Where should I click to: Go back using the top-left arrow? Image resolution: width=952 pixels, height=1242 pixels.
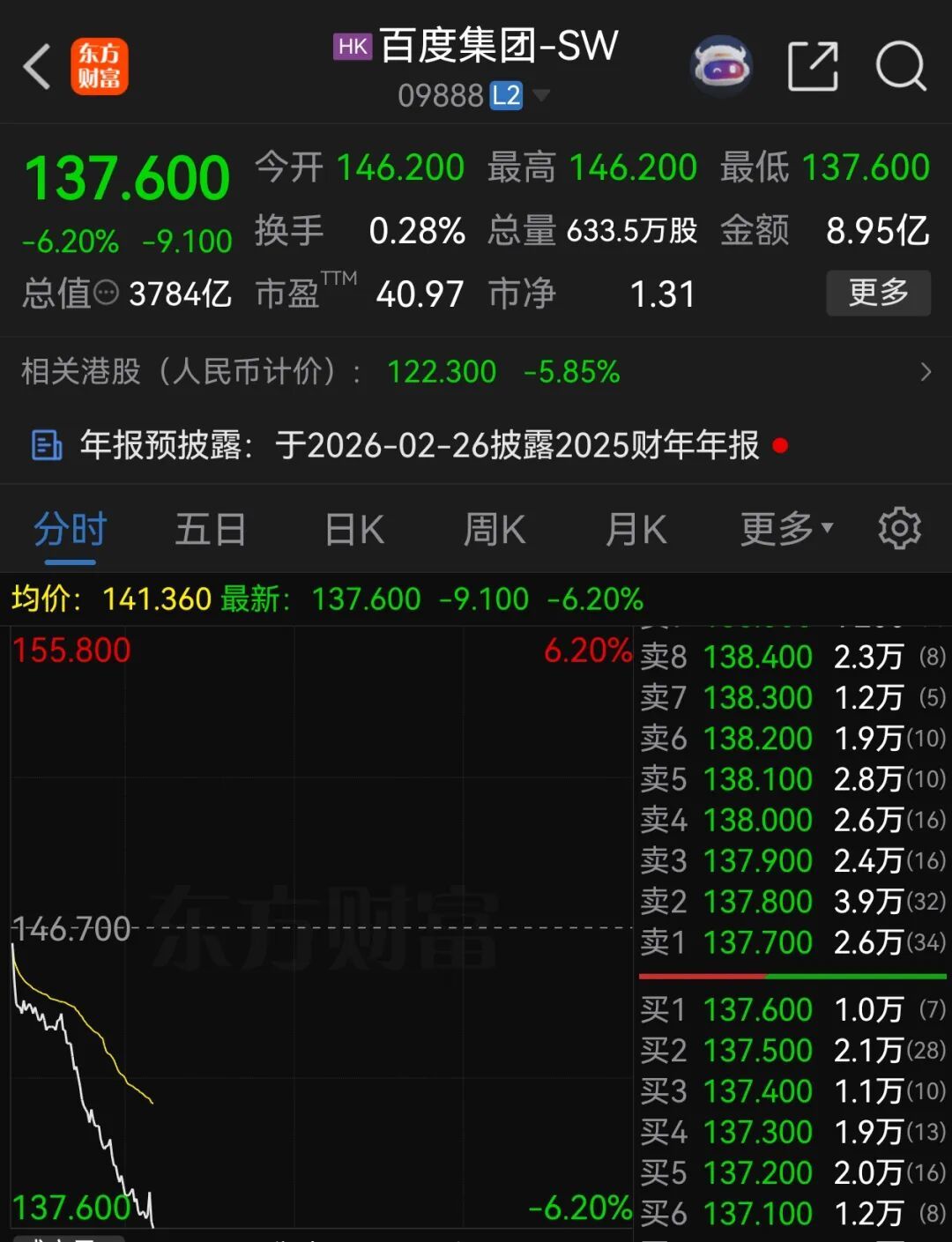point(37,67)
